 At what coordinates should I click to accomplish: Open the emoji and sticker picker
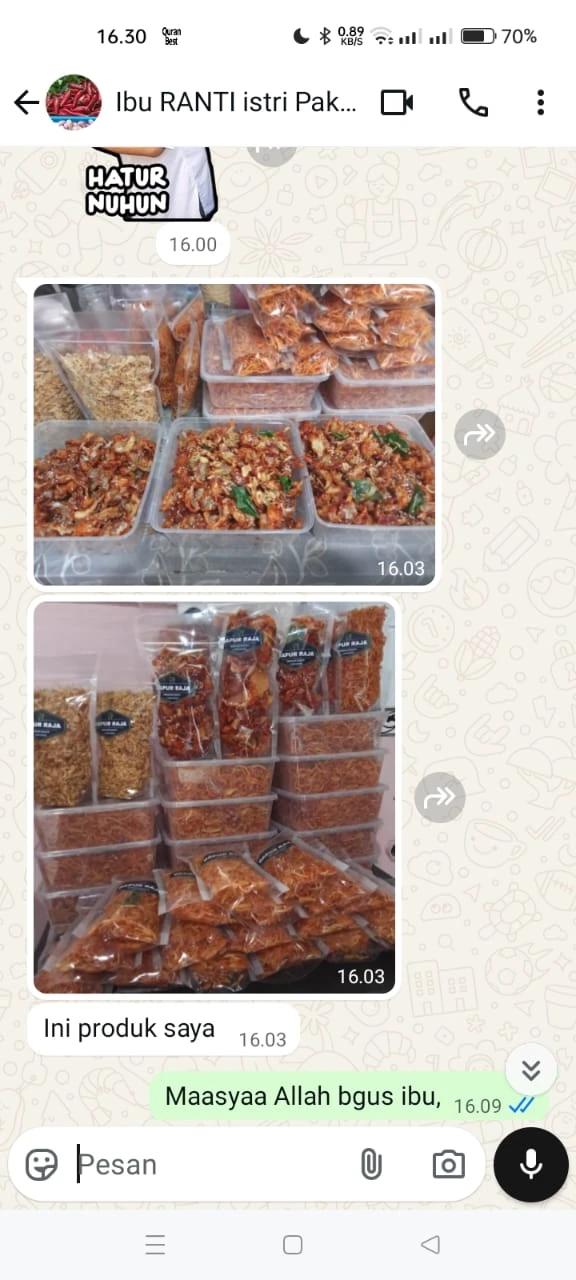41,1164
